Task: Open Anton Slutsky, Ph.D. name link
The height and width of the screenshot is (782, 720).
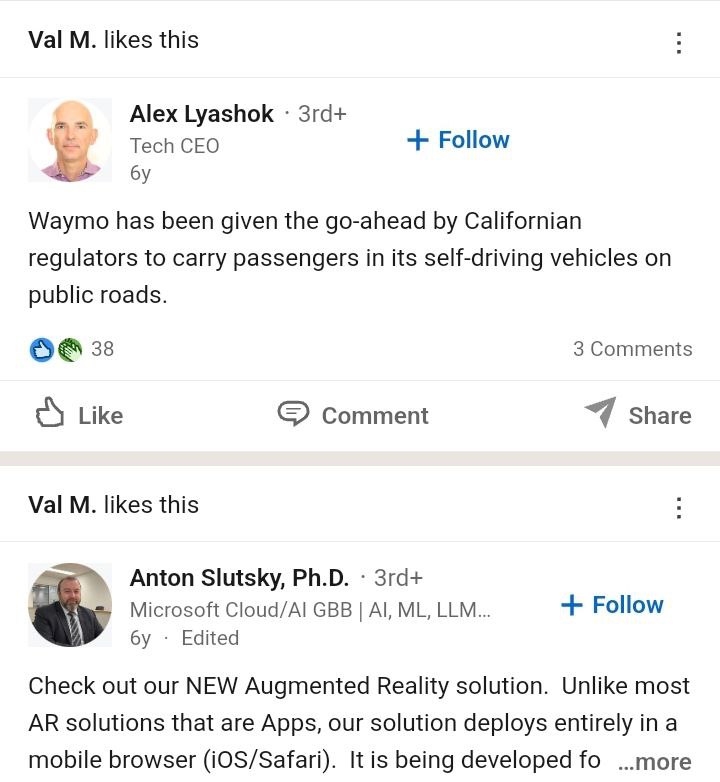Action: point(239,578)
